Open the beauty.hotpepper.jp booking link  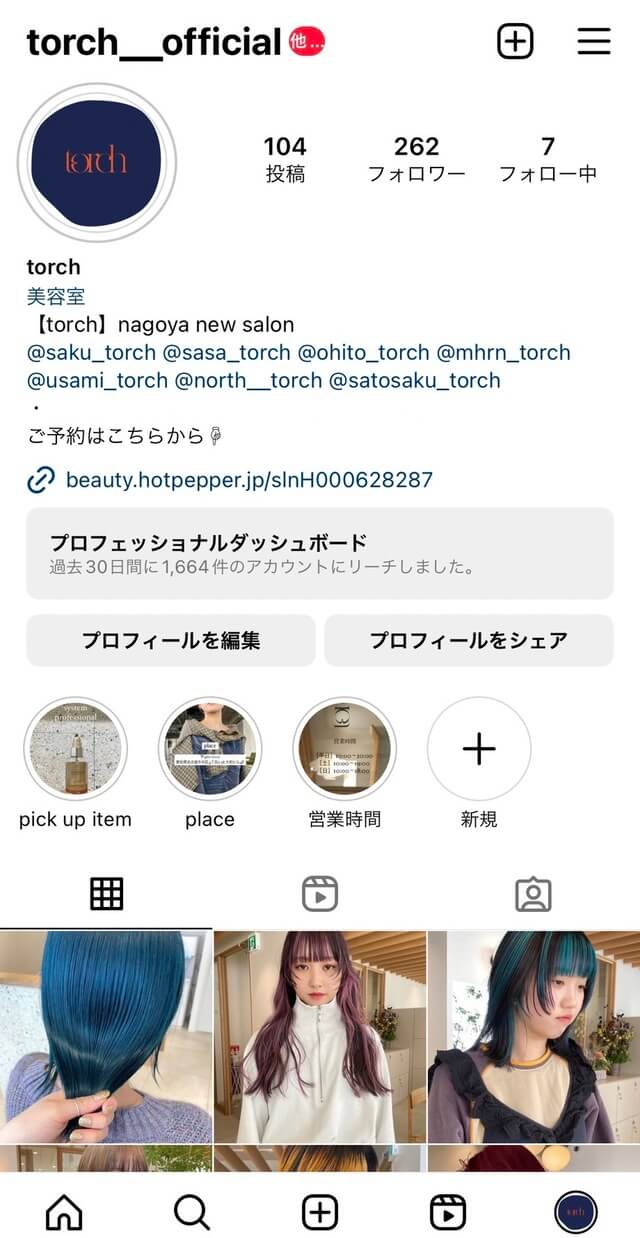249,480
